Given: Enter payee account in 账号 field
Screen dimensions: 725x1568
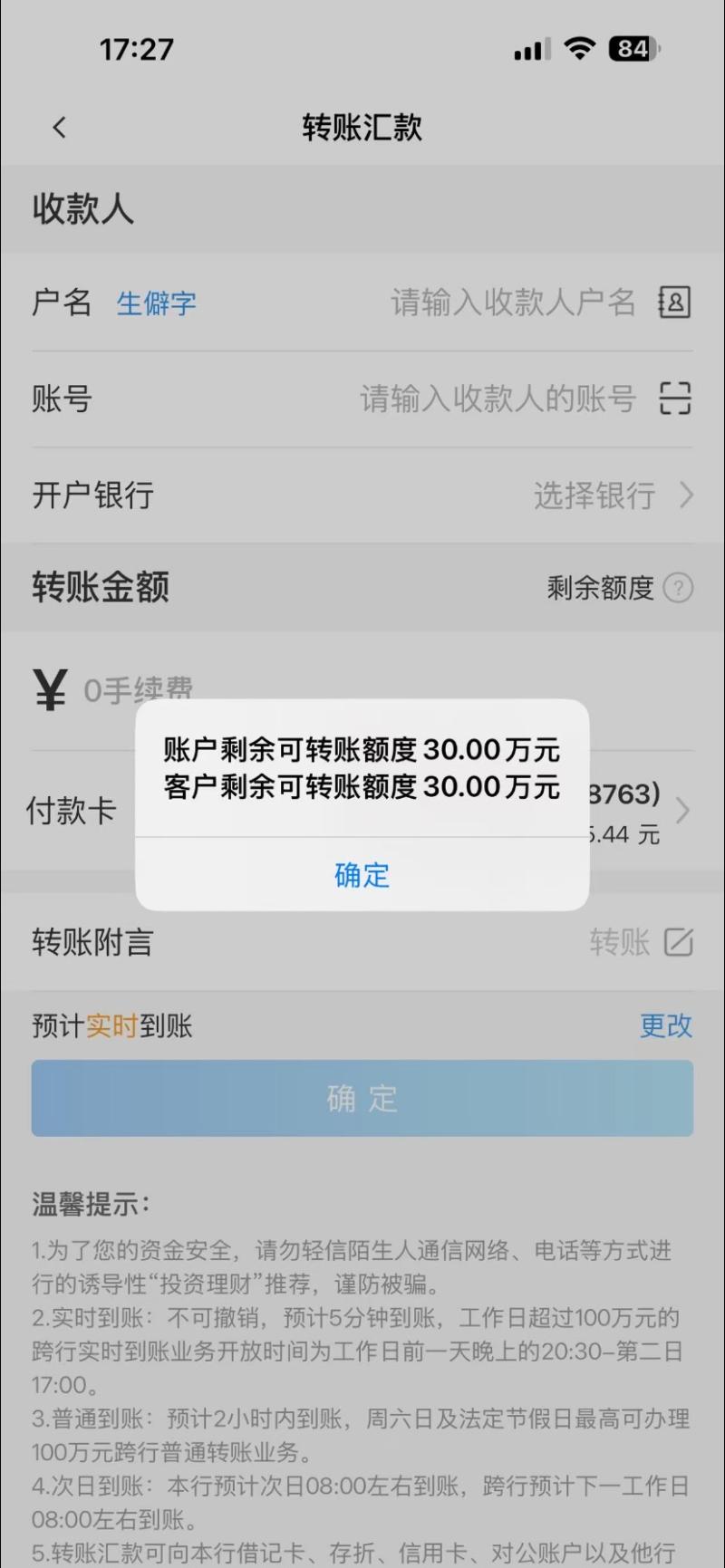Looking at the screenshot, I should [497, 399].
